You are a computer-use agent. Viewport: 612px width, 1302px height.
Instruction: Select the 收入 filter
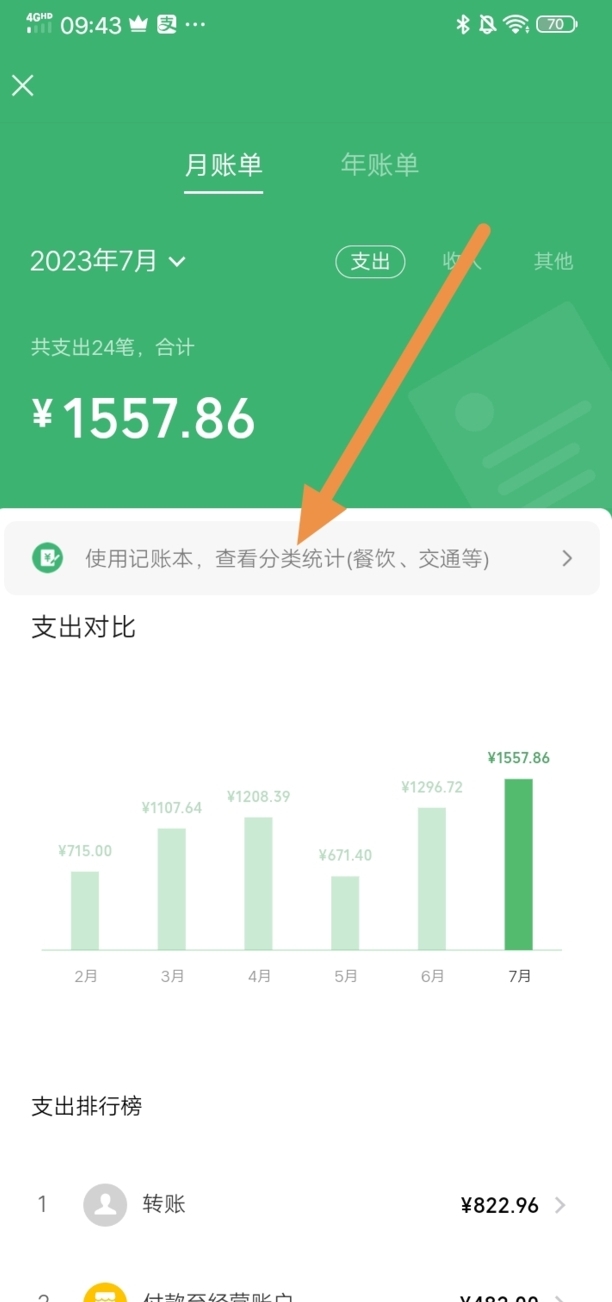461,261
